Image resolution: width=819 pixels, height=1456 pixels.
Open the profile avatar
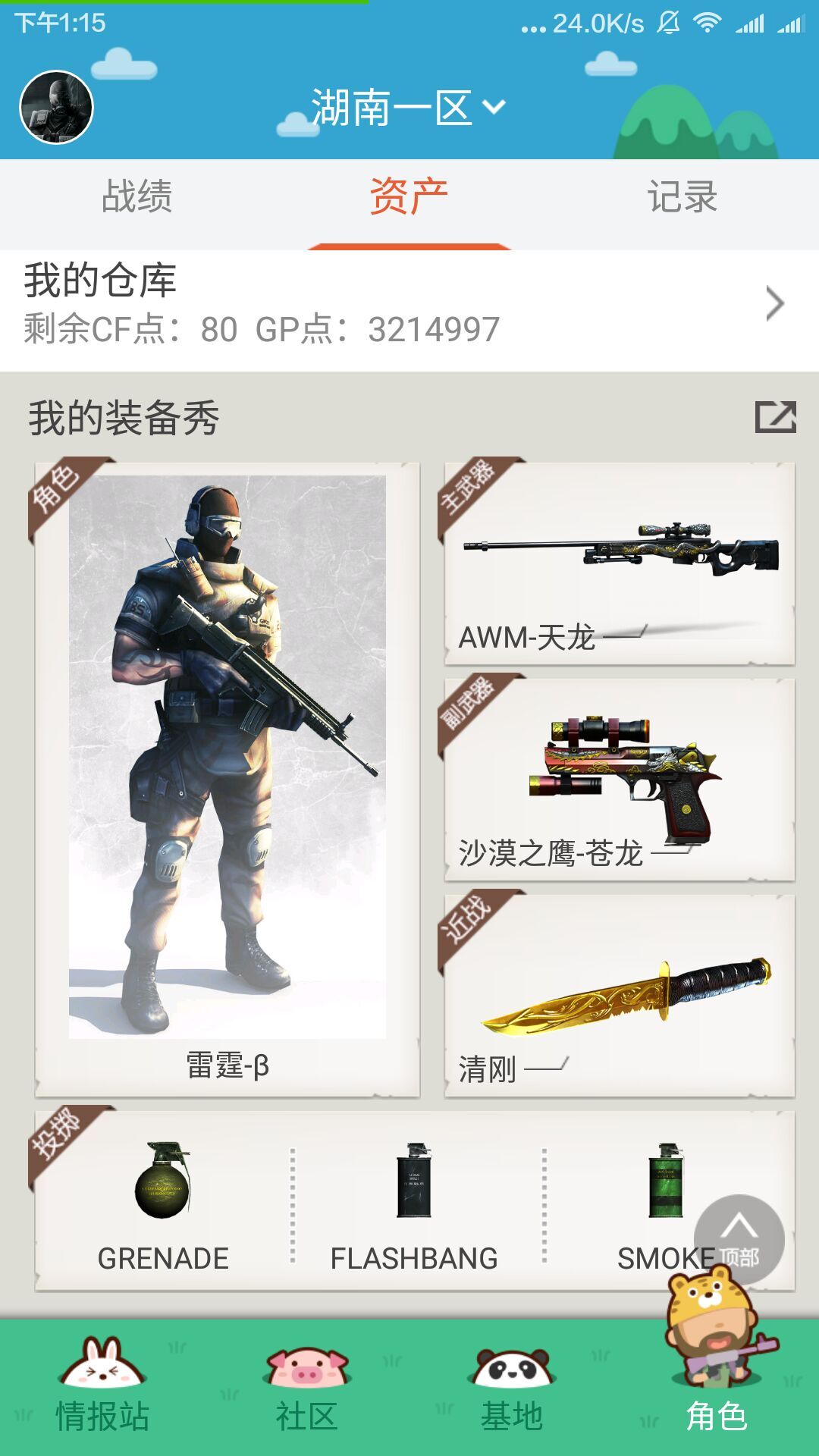(x=56, y=107)
